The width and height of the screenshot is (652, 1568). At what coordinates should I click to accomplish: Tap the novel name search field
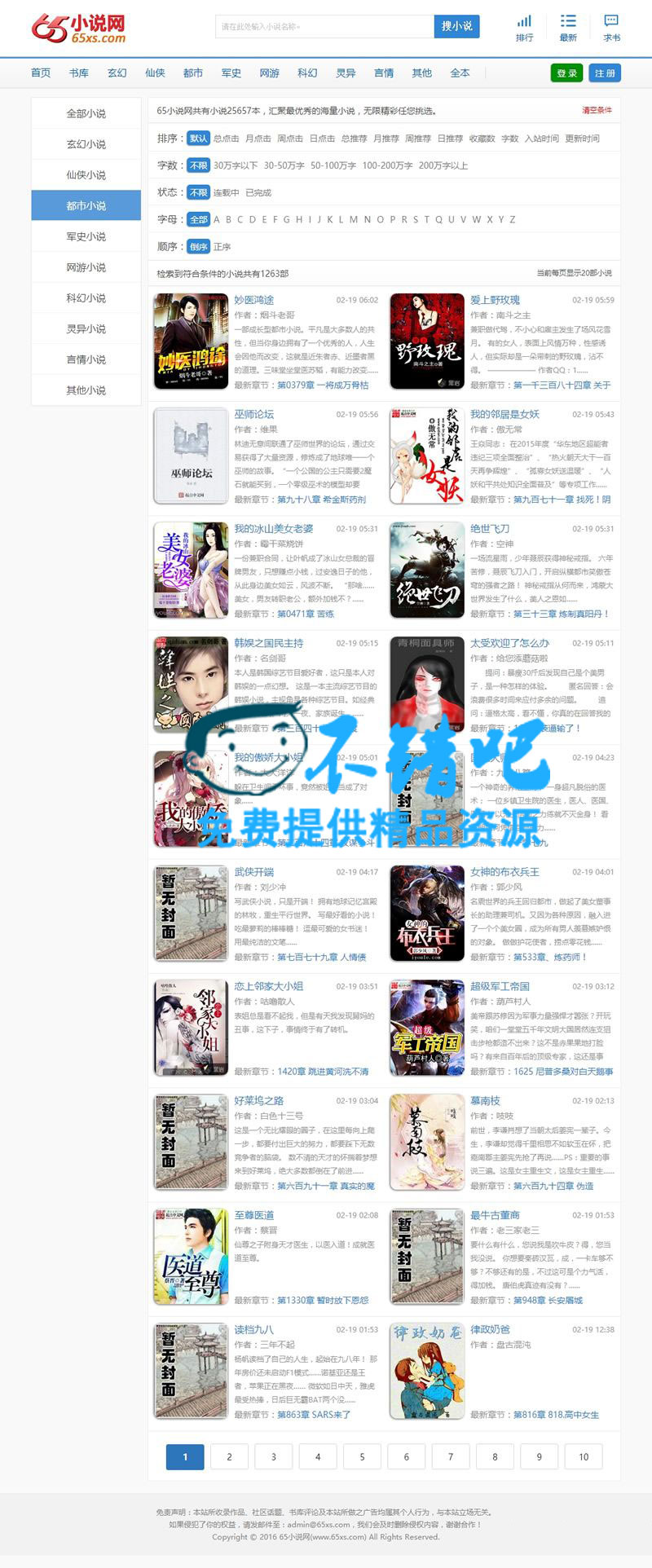[324, 26]
